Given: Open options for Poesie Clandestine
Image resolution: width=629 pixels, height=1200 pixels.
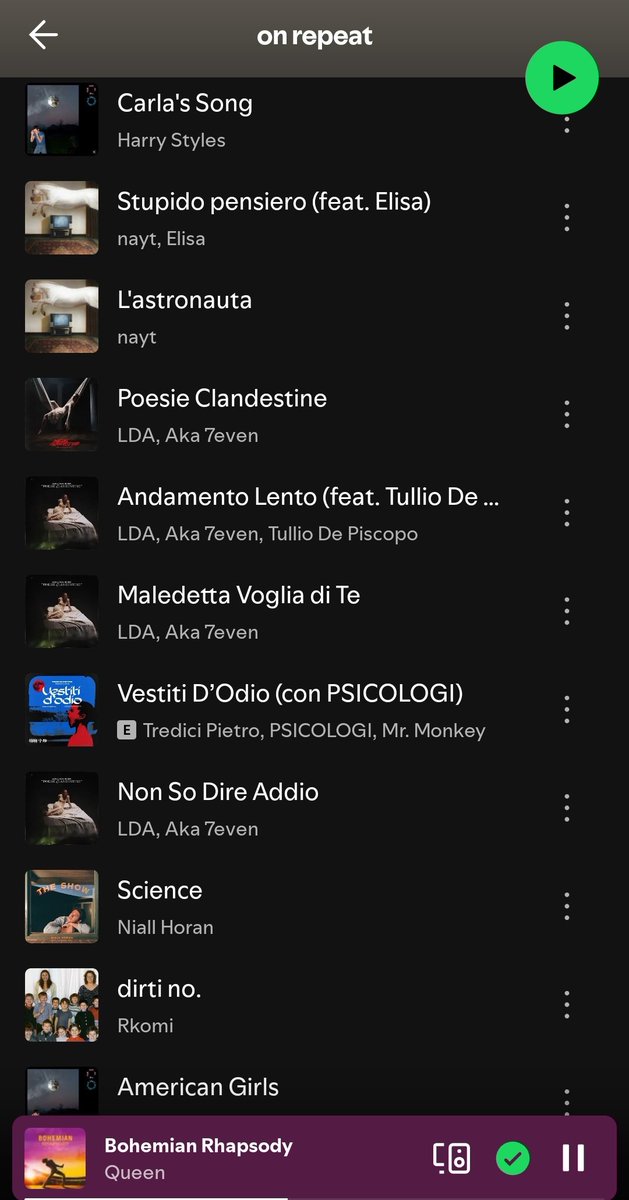Looking at the screenshot, I should tap(566, 414).
